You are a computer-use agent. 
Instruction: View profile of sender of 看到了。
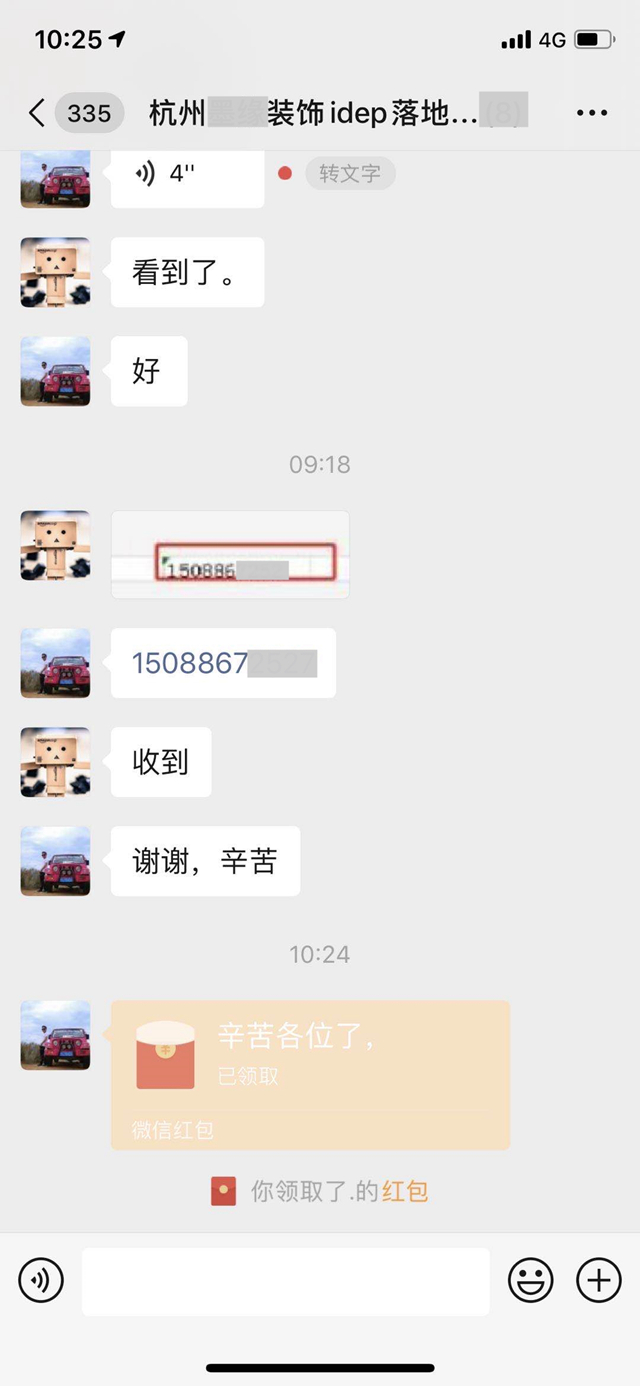(x=56, y=272)
